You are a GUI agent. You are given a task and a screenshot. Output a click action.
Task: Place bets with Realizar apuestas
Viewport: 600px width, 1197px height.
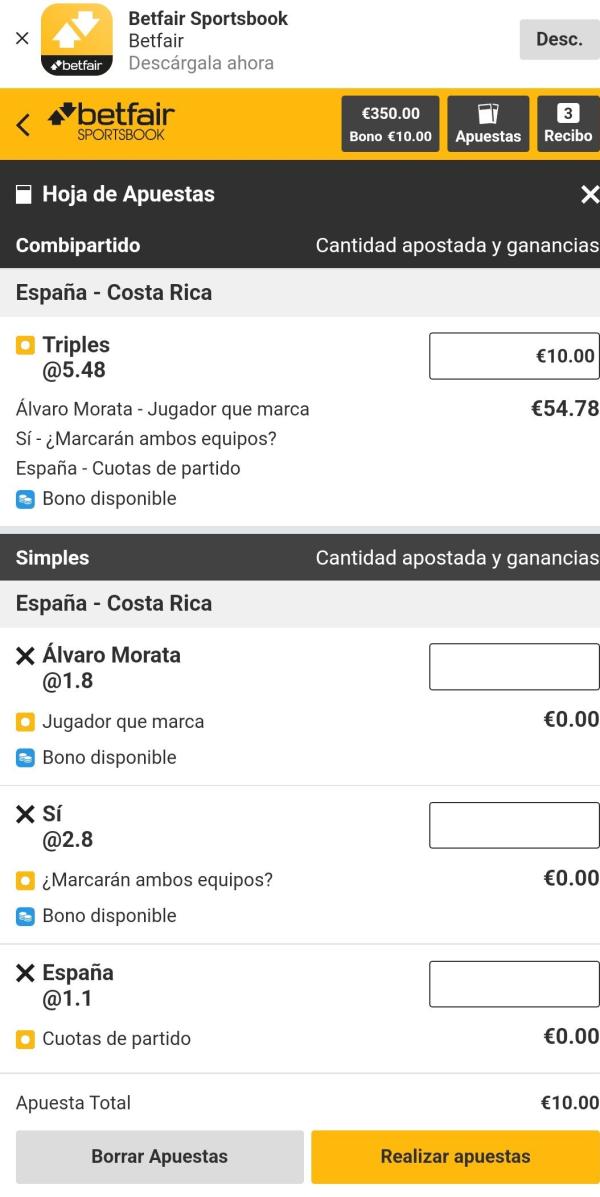tap(455, 1157)
